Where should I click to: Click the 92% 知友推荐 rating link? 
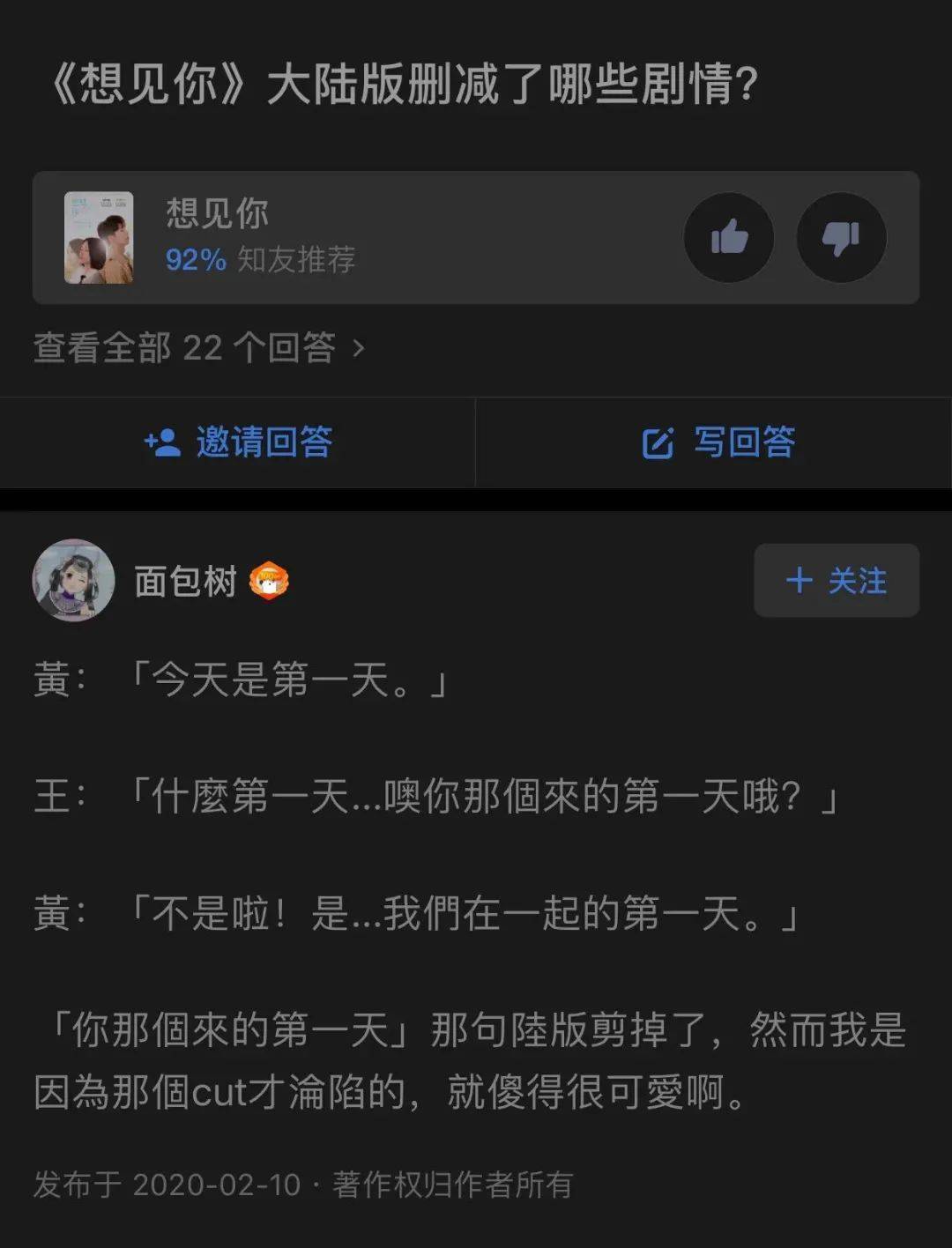[260, 261]
